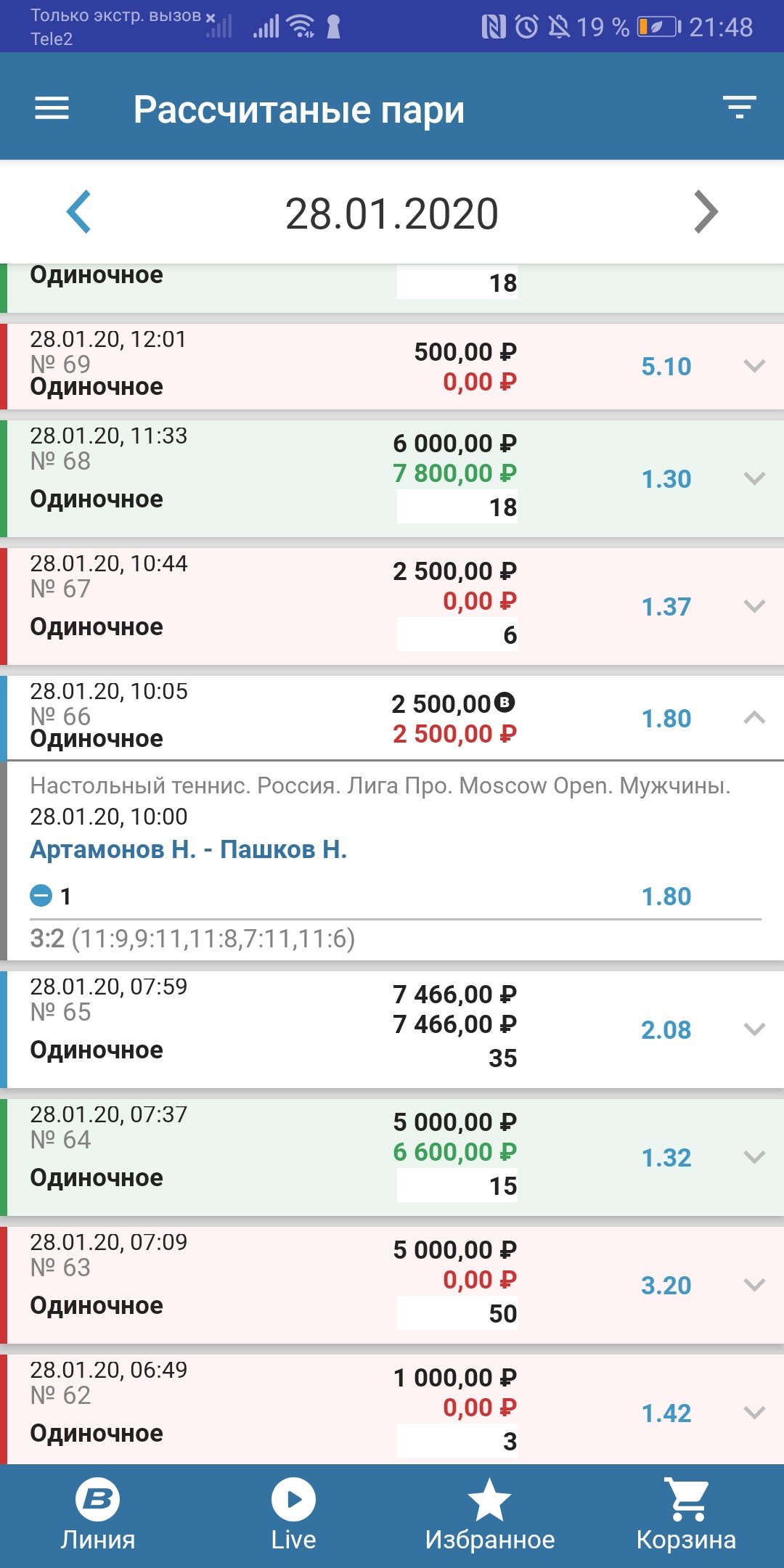Open match Артамонов Н. - Пашков Н.

[x=189, y=849]
